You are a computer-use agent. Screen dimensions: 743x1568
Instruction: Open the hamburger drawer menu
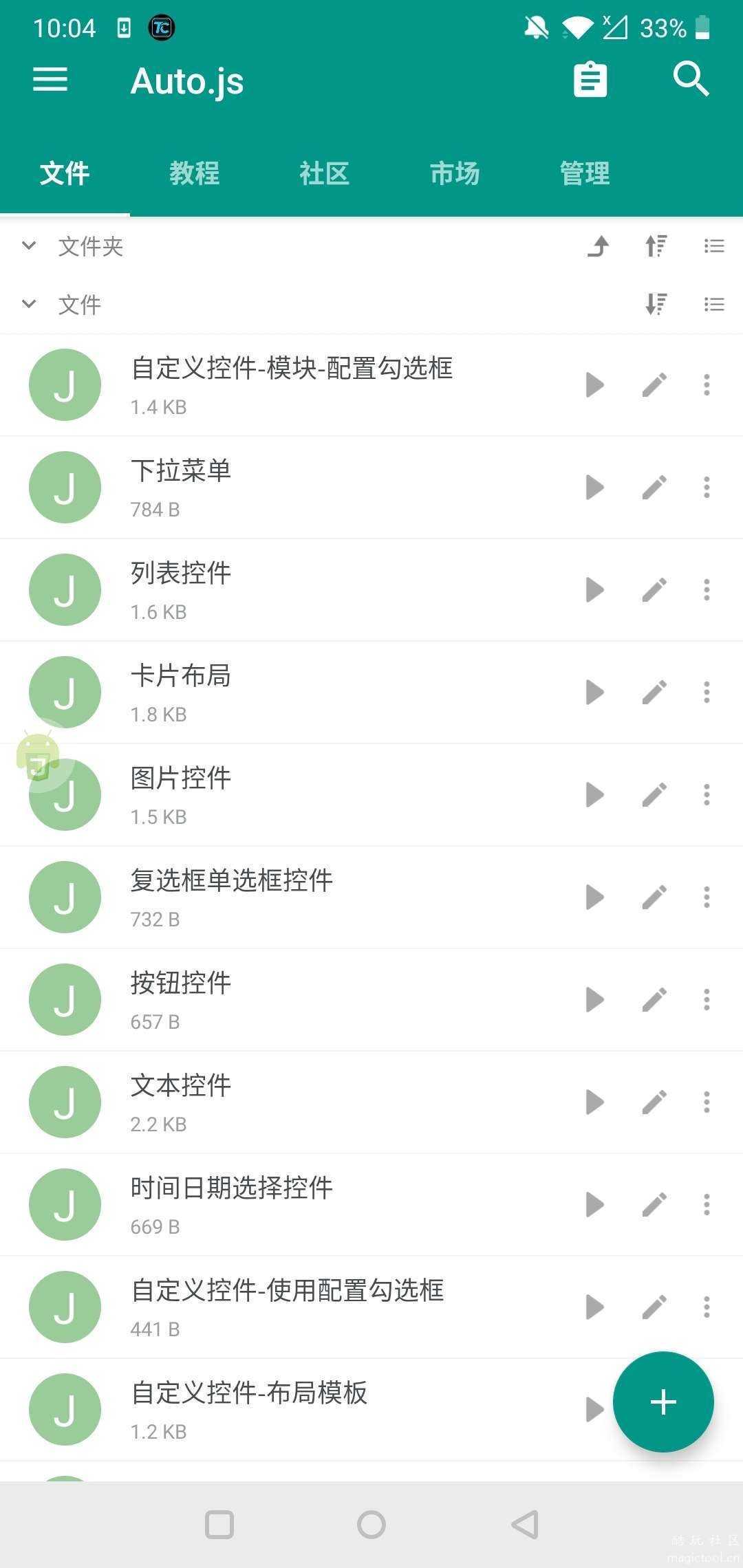[50, 80]
